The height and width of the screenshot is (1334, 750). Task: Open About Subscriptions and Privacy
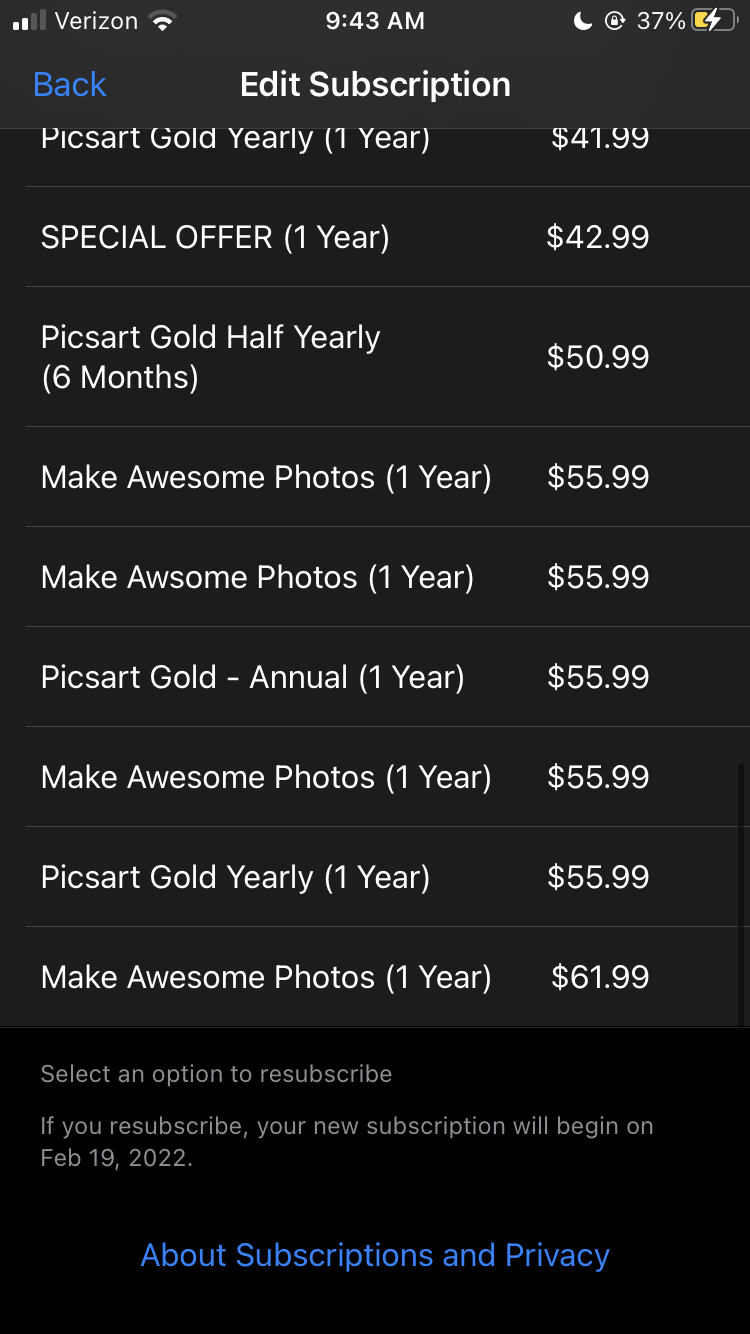pos(375,1255)
